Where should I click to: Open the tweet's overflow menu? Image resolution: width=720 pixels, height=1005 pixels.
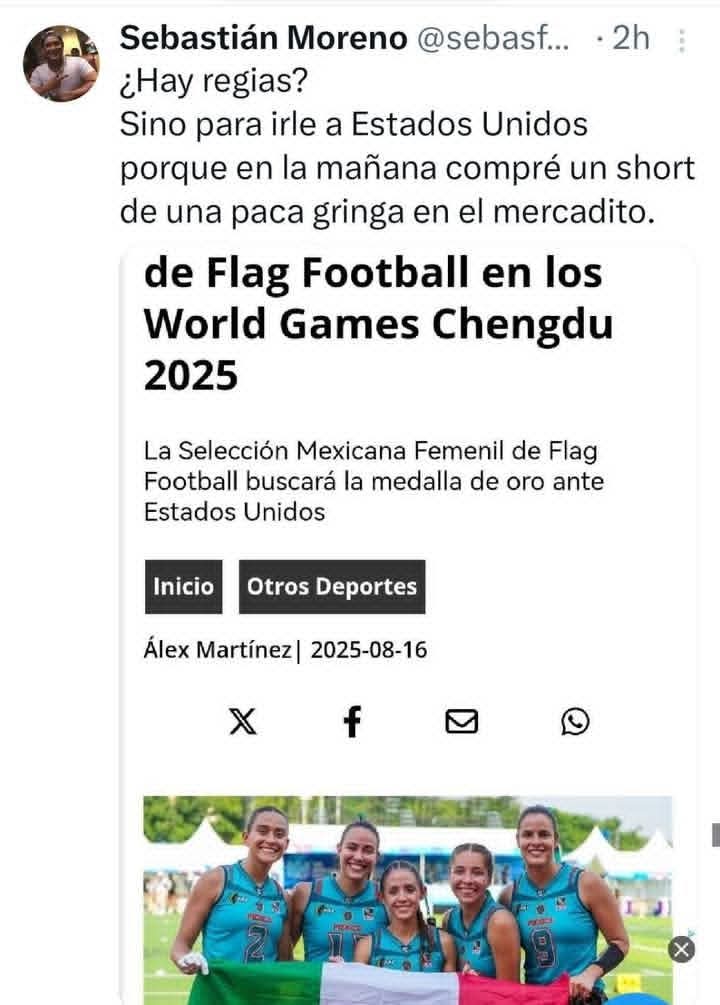tap(682, 41)
